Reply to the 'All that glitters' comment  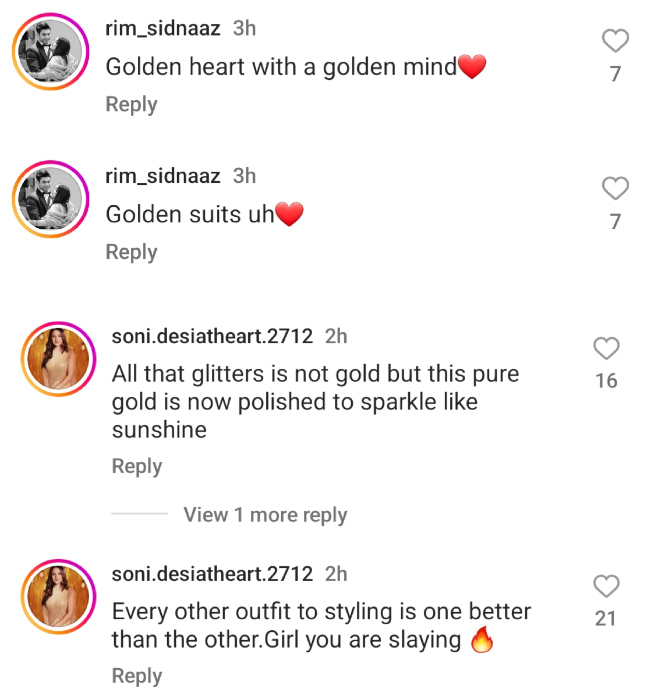coord(137,466)
